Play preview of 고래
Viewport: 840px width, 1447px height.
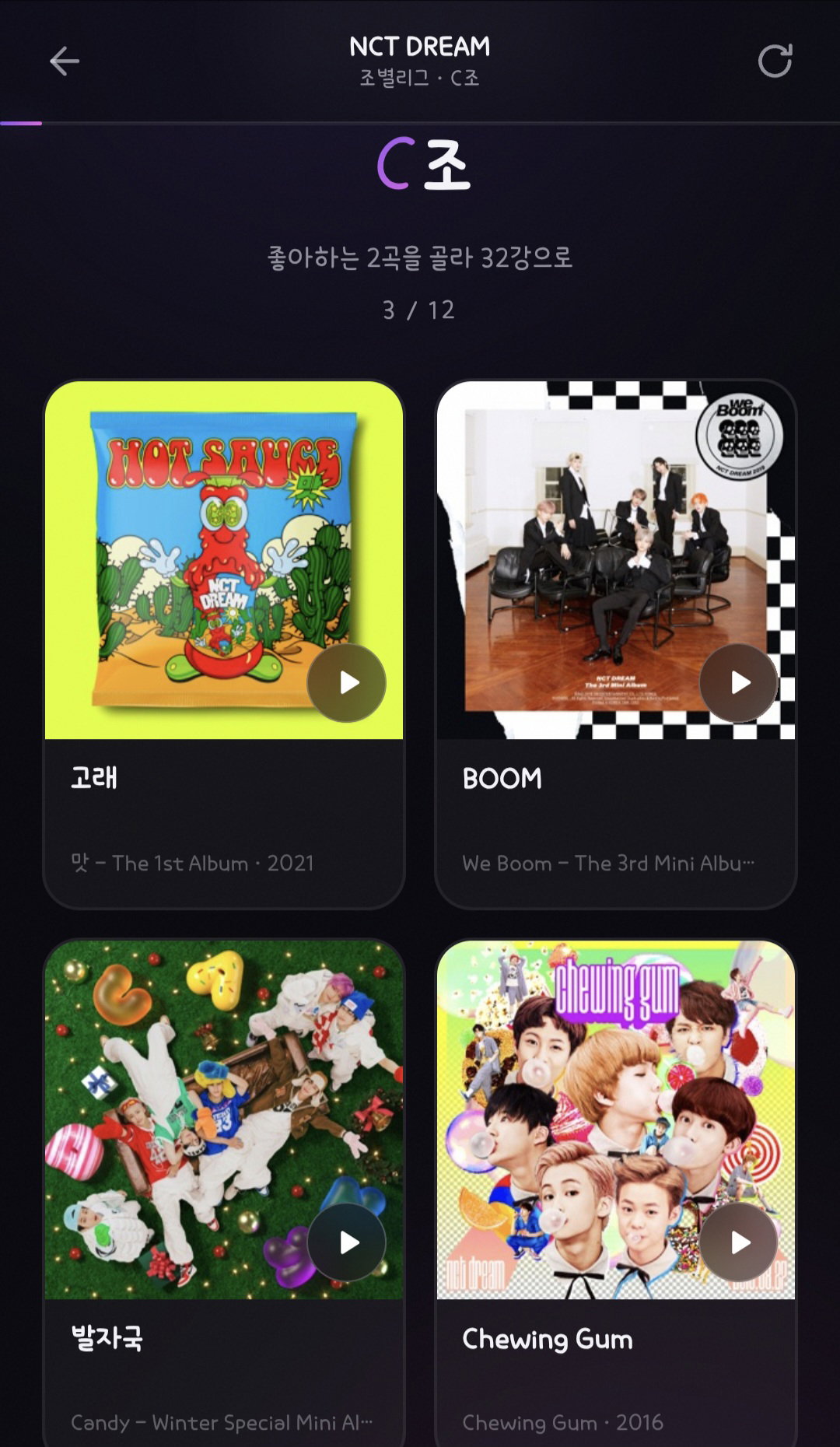pyautogui.click(x=347, y=683)
